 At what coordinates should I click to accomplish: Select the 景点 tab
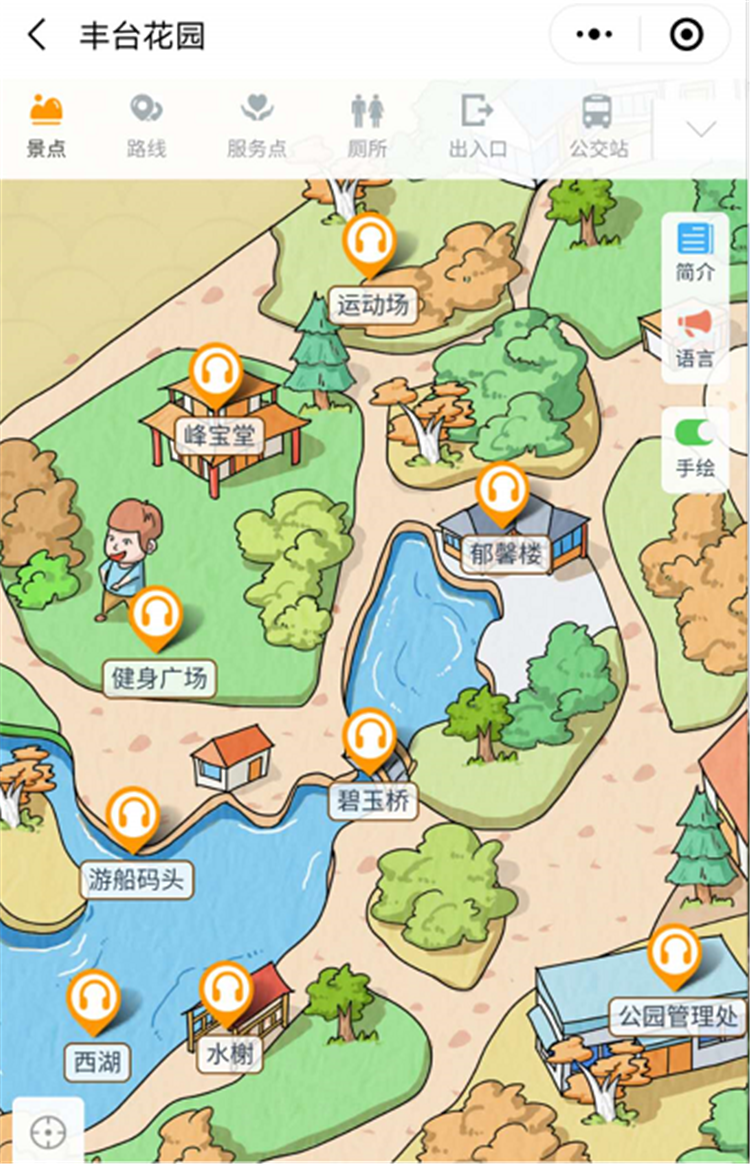46,126
